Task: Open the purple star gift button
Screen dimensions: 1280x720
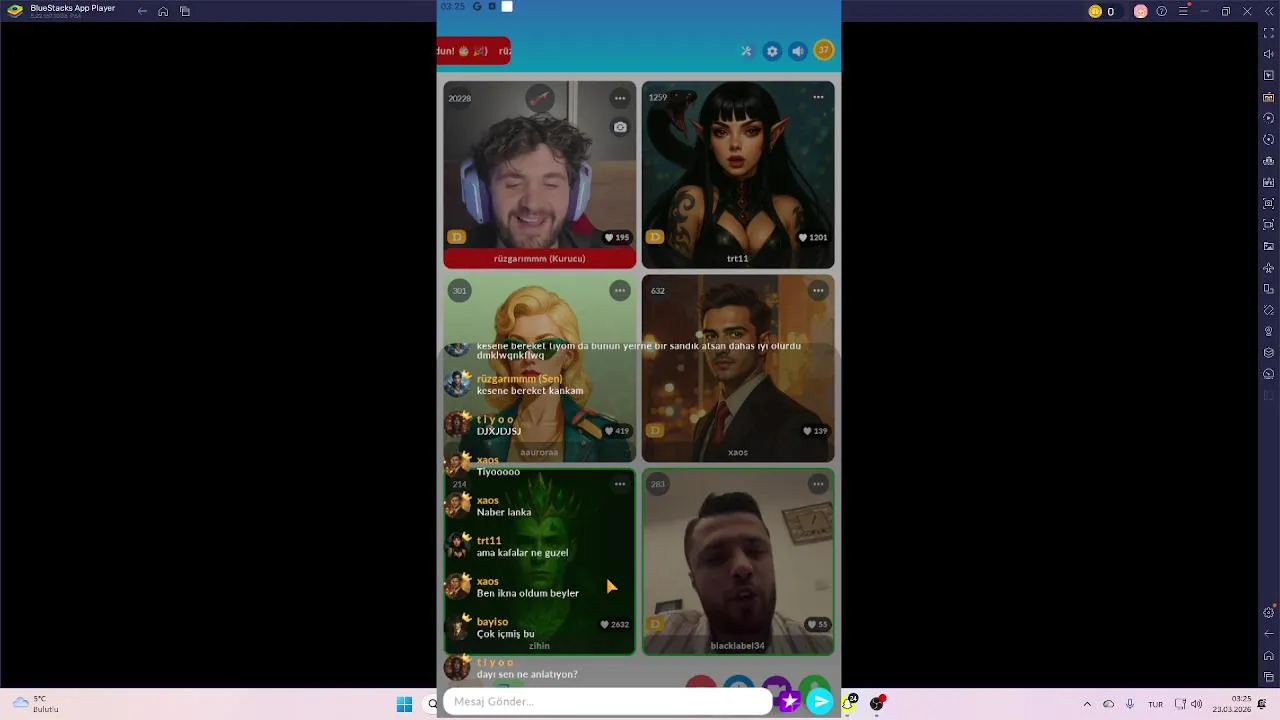Action: 790,701
